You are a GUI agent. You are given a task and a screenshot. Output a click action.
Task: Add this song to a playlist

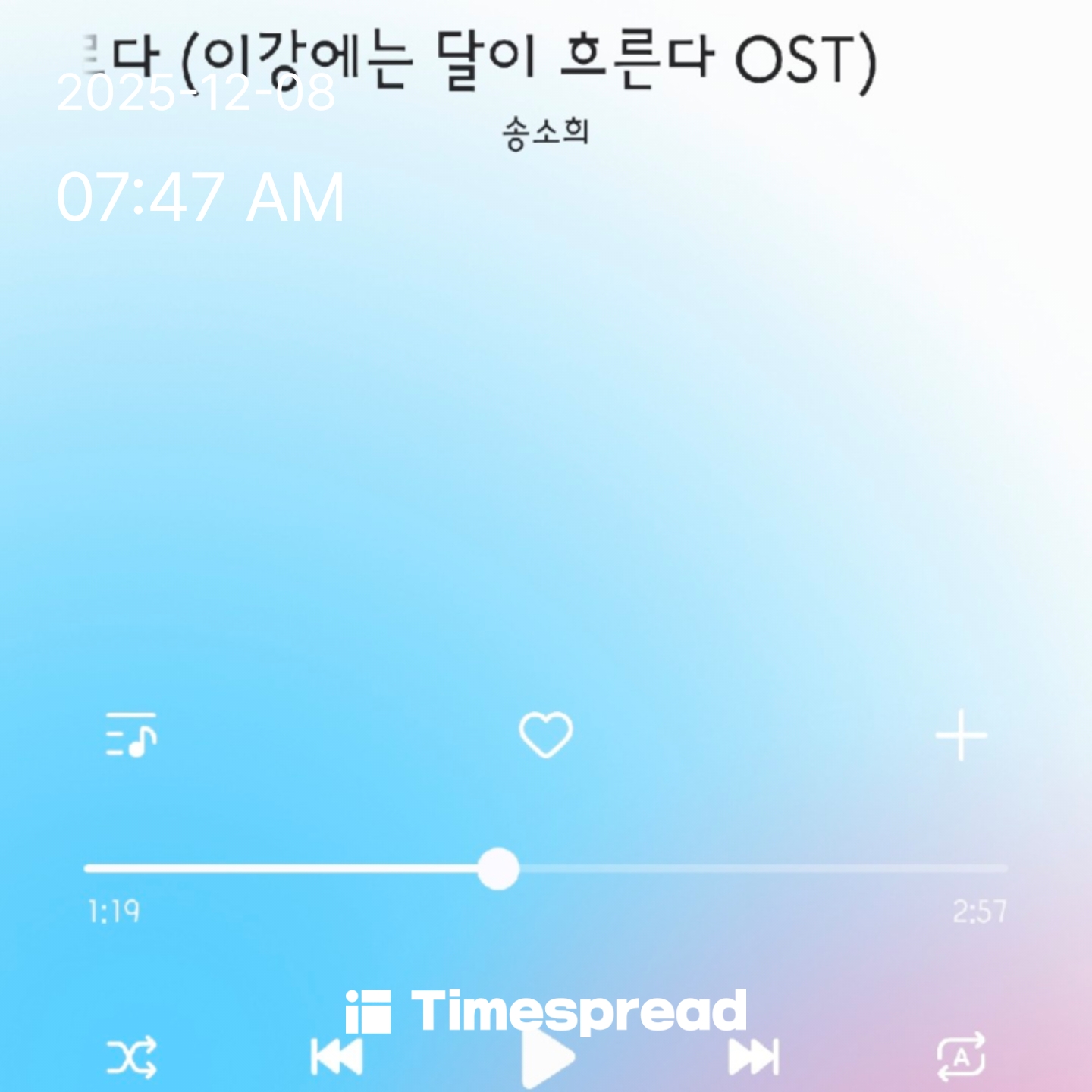point(961,735)
